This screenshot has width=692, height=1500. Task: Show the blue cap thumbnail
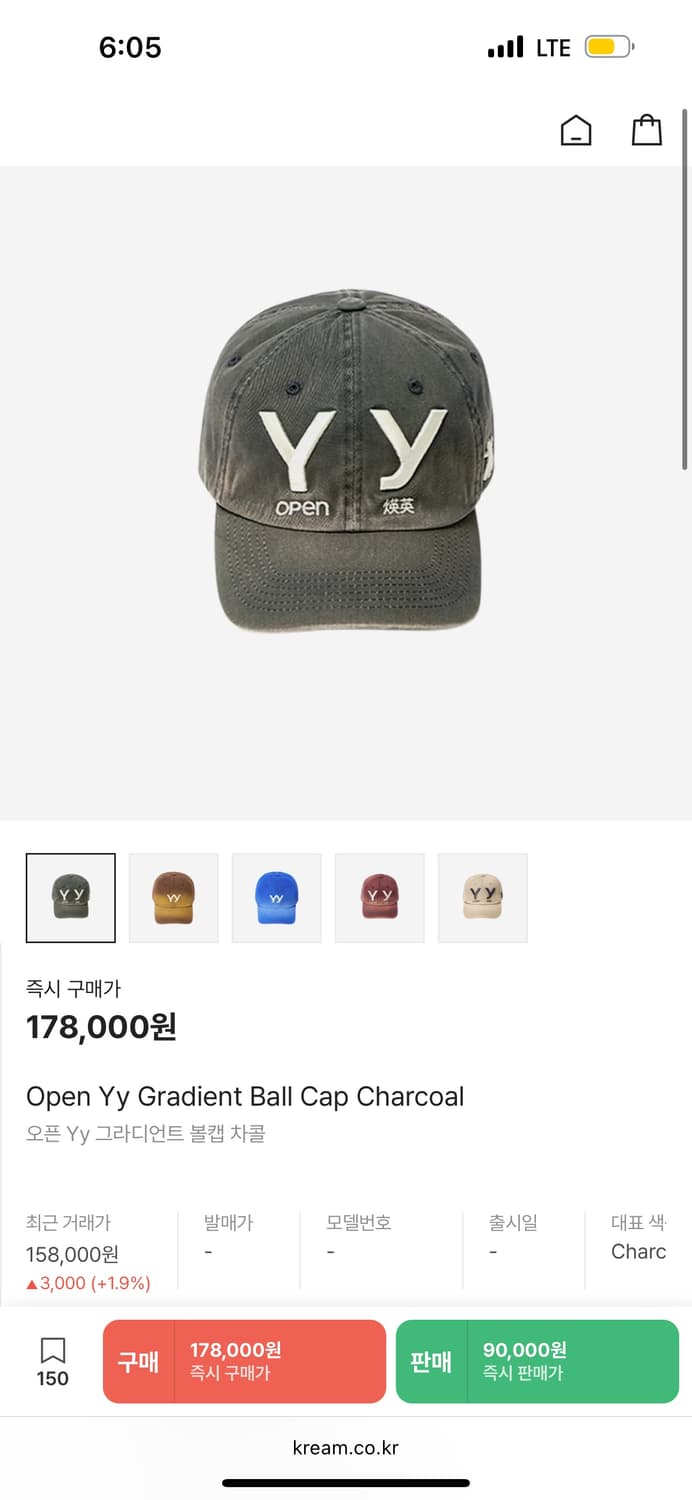click(x=277, y=897)
